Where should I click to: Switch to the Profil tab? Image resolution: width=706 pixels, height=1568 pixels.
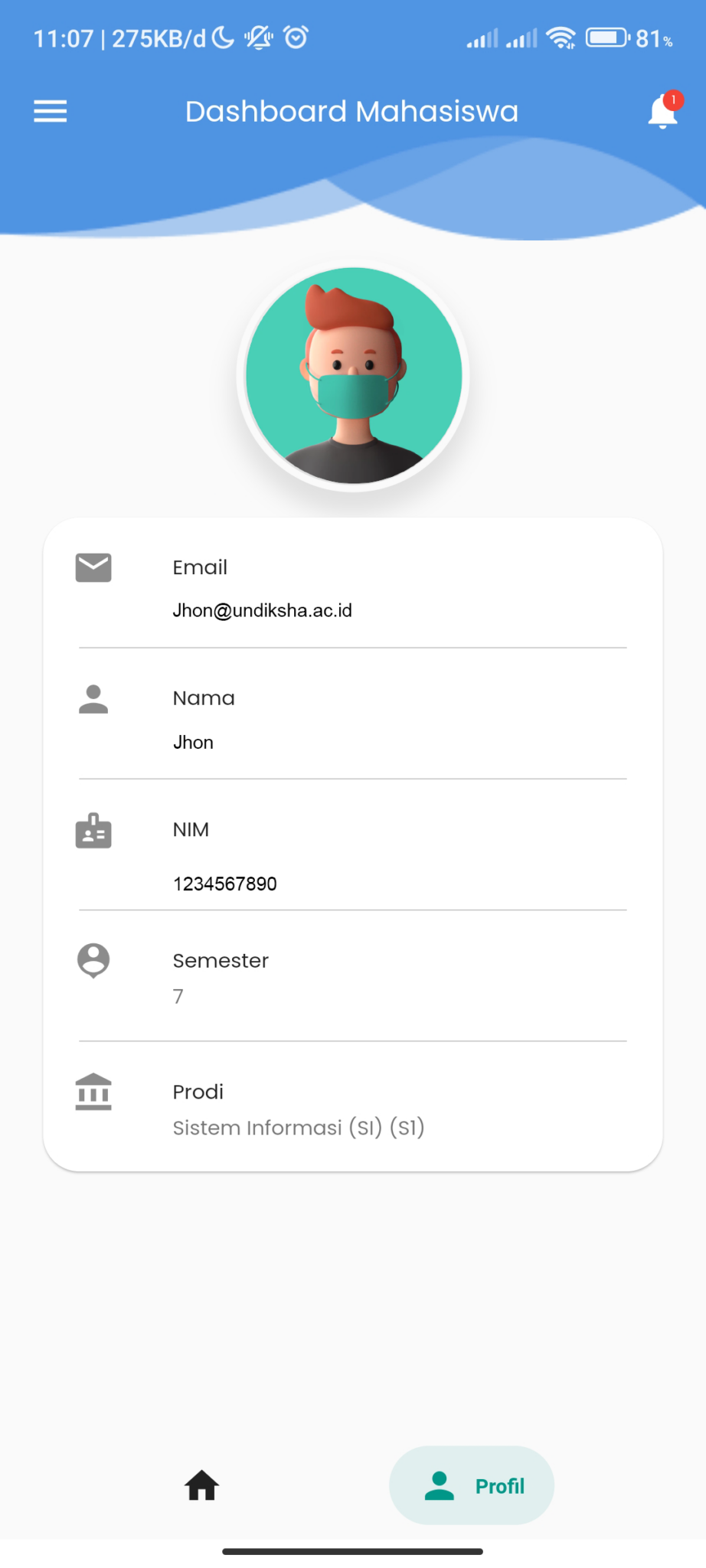click(x=472, y=1485)
